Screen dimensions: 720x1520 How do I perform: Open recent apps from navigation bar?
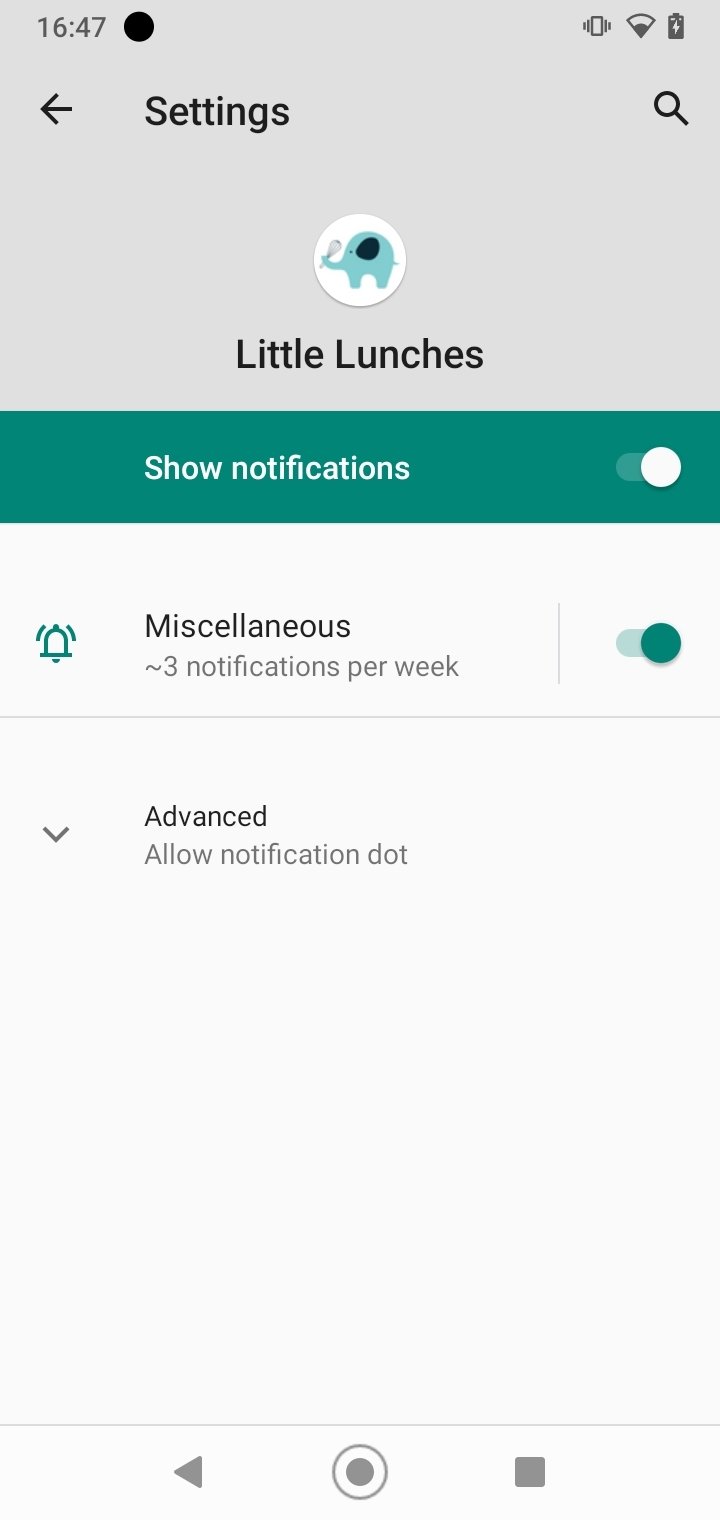[x=529, y=1472]
